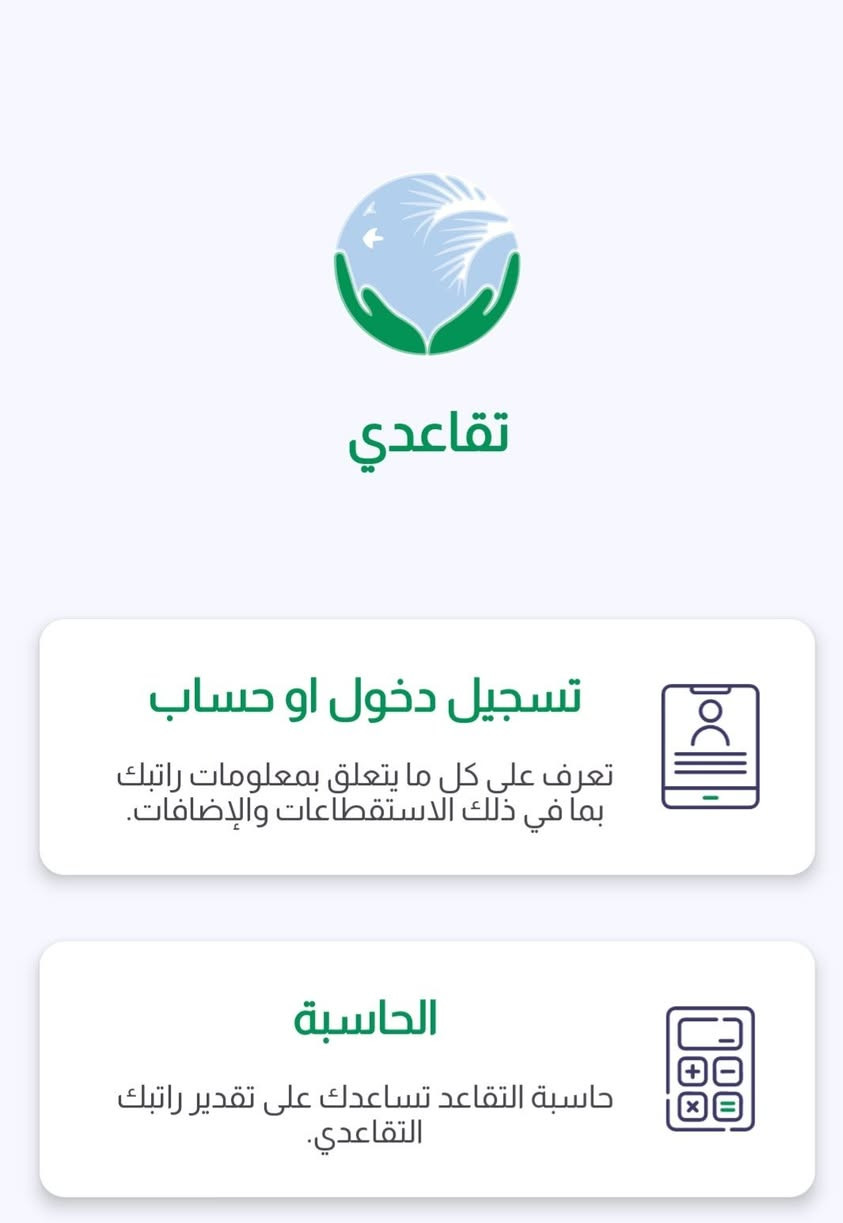The height and width of the screenshot is (1223, 843).
Task: Tap the minus key inside calculator icon
Action: 728,1071
